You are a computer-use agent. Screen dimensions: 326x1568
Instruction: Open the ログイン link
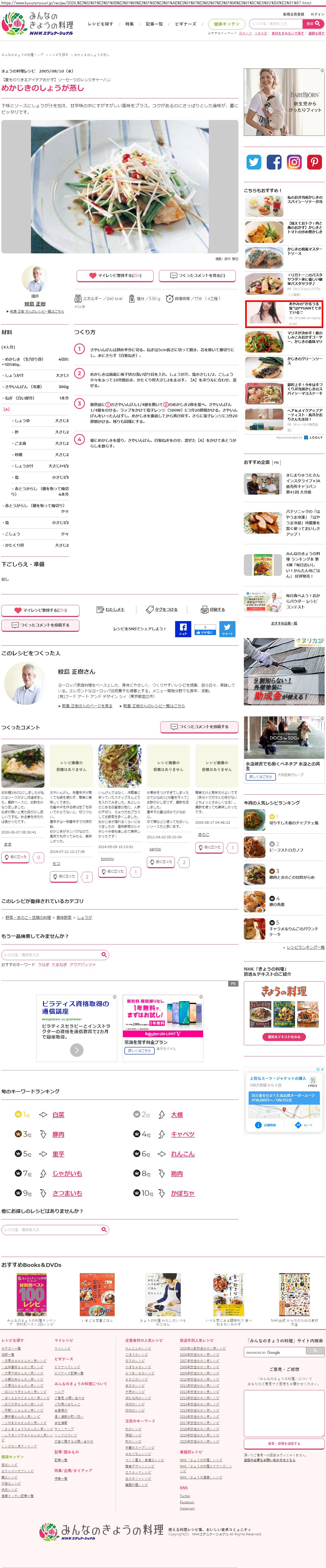tap(317, 14)
